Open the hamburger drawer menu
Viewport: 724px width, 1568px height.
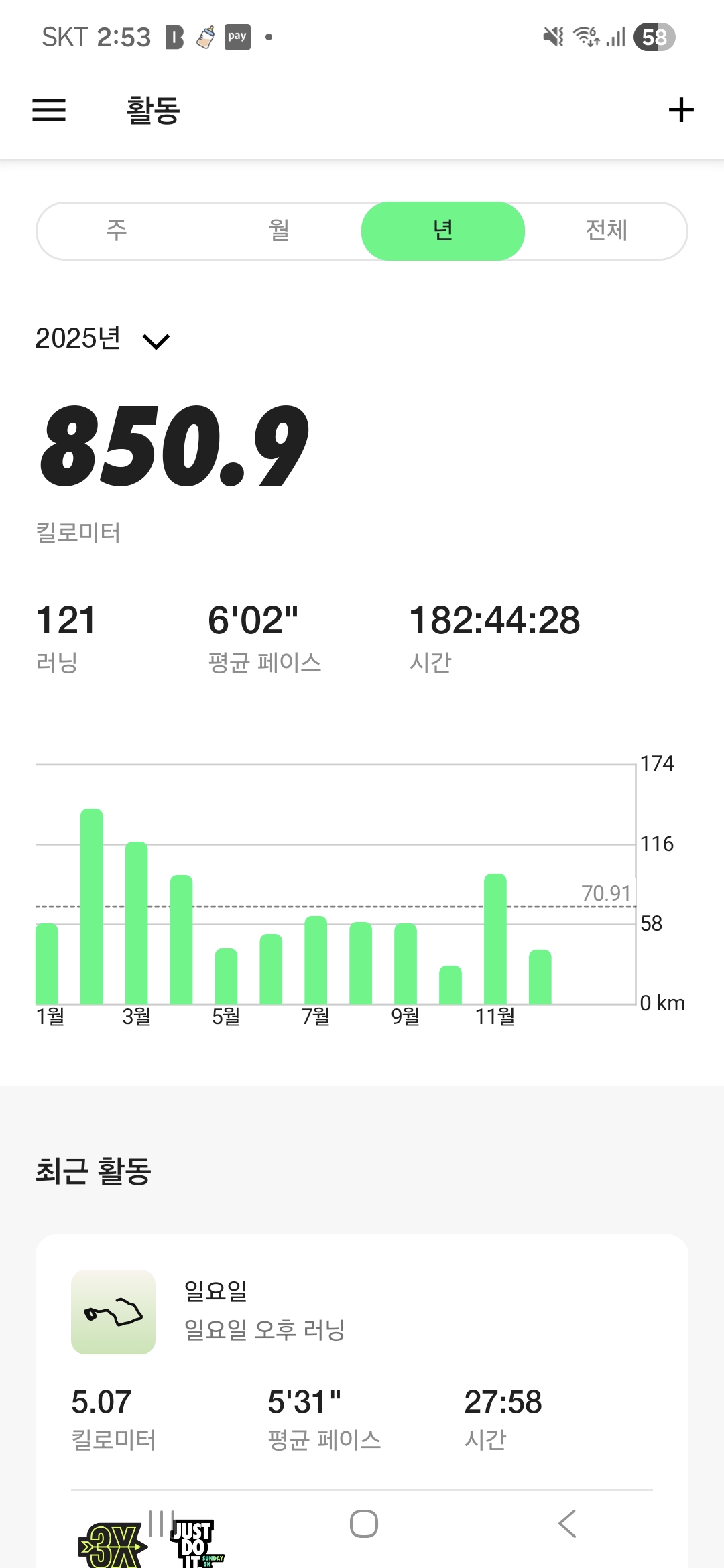point(49,110)
